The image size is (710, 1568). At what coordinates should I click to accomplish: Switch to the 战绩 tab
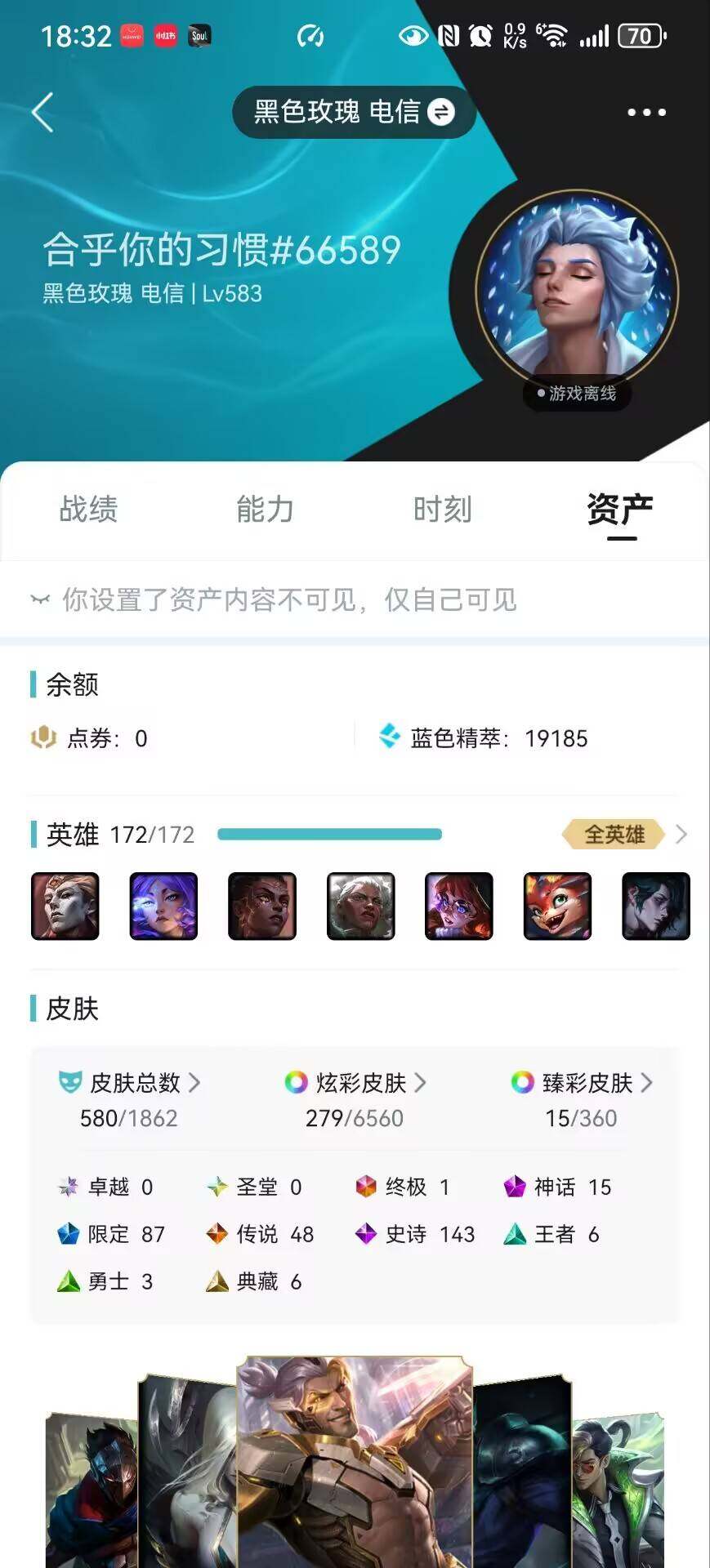[x=88, y=510]
